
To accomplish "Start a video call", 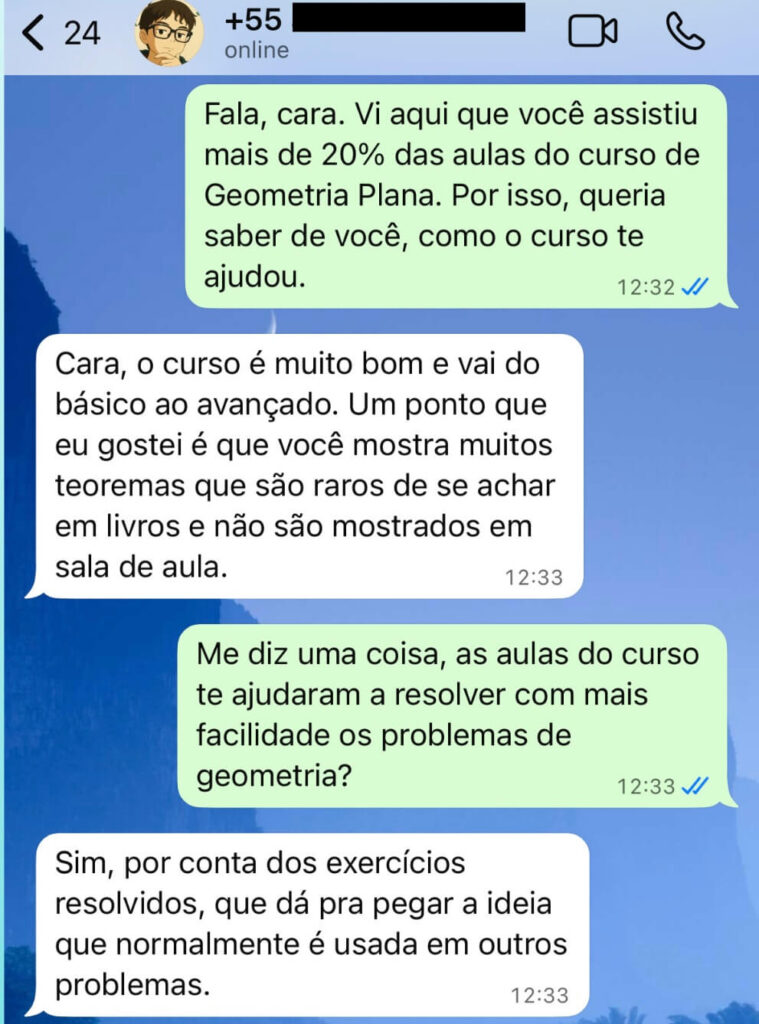I will [592, 32].
